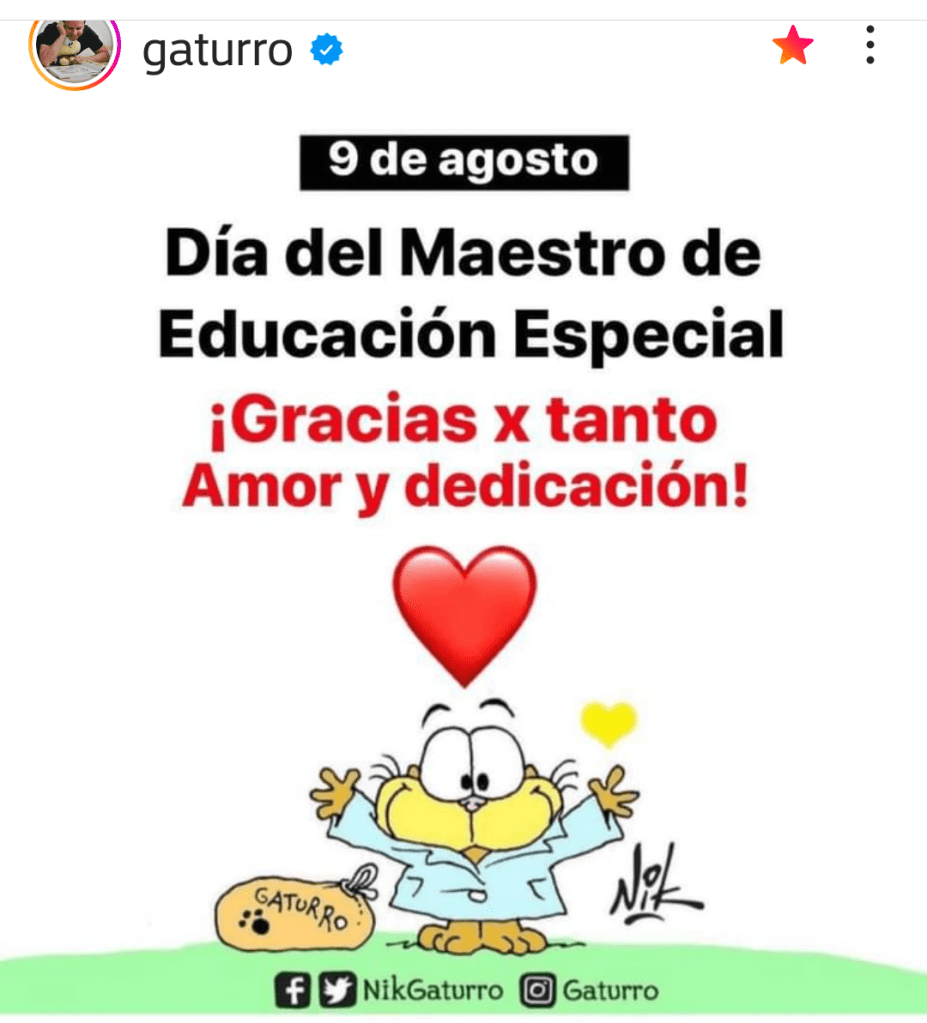This screenshot has height=1023, width=927.
Task: Open the gaturro profile username
Action: click(217, 49)
